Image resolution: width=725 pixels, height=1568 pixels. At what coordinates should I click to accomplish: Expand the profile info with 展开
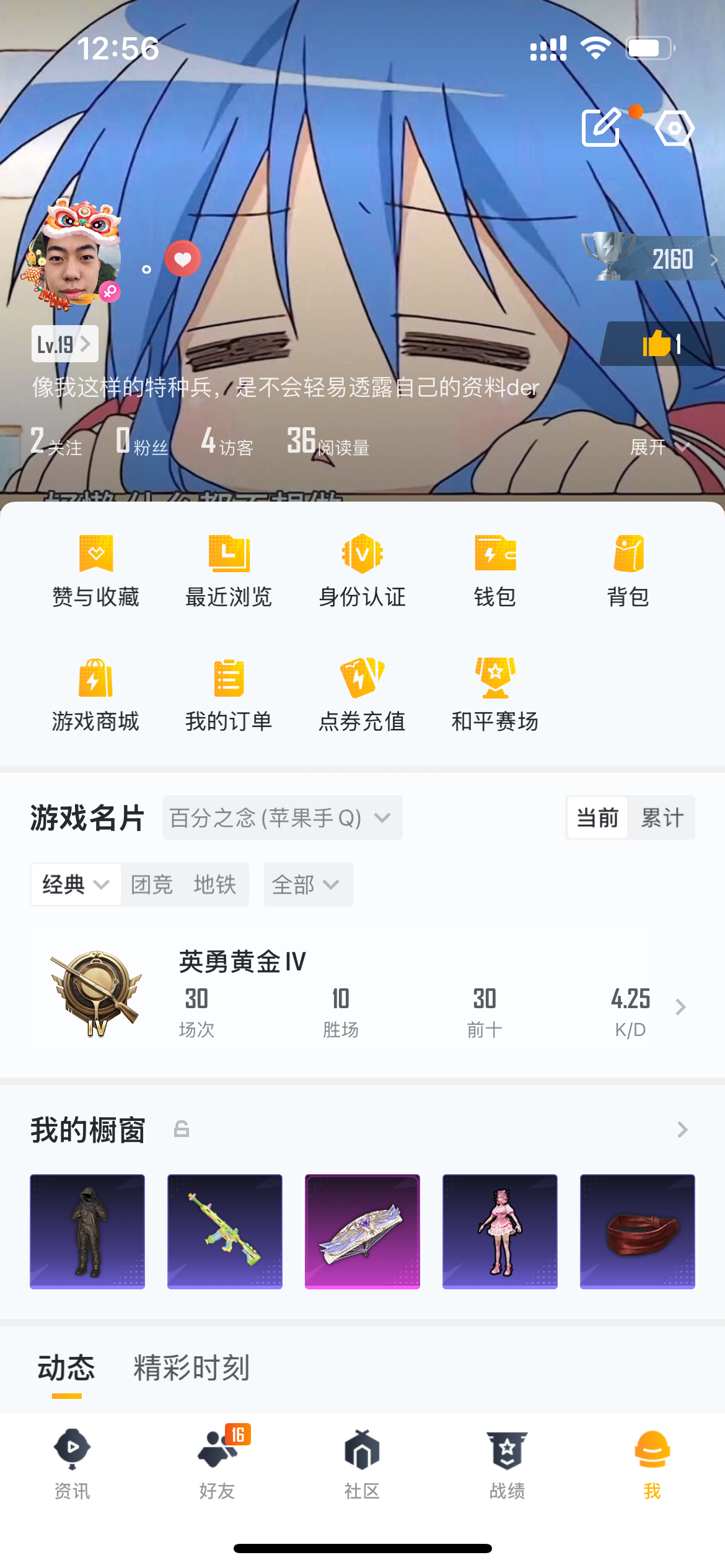[x=658, y=446]
